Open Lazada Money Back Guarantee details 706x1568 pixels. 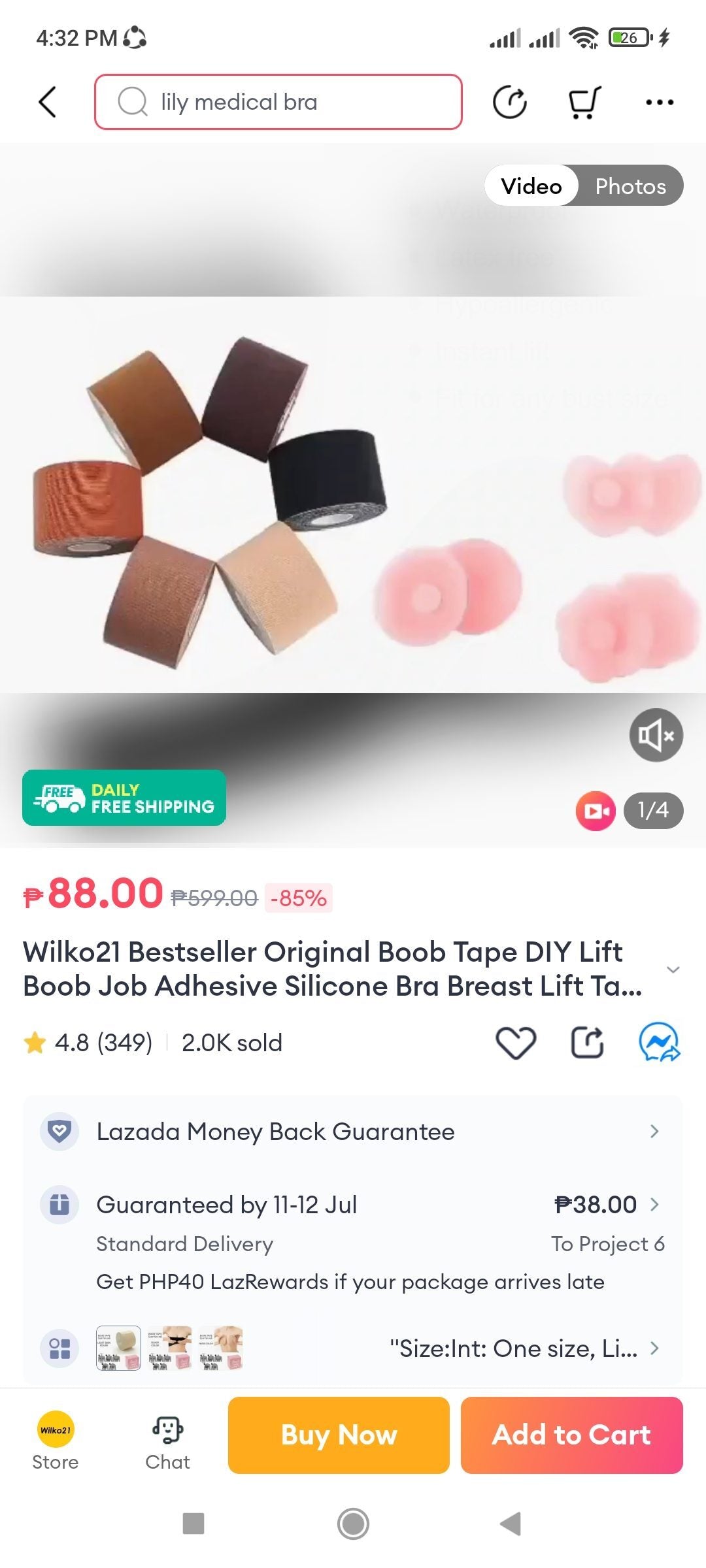[353, 1132]
